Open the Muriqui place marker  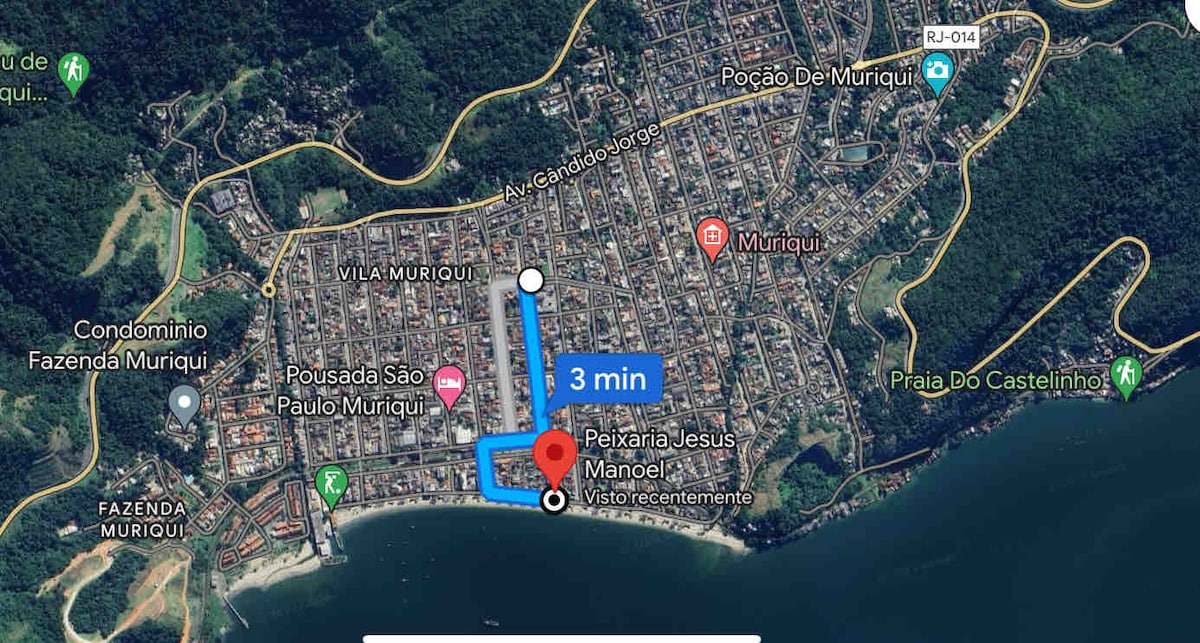pyautogui.click(x=711, y=238)
